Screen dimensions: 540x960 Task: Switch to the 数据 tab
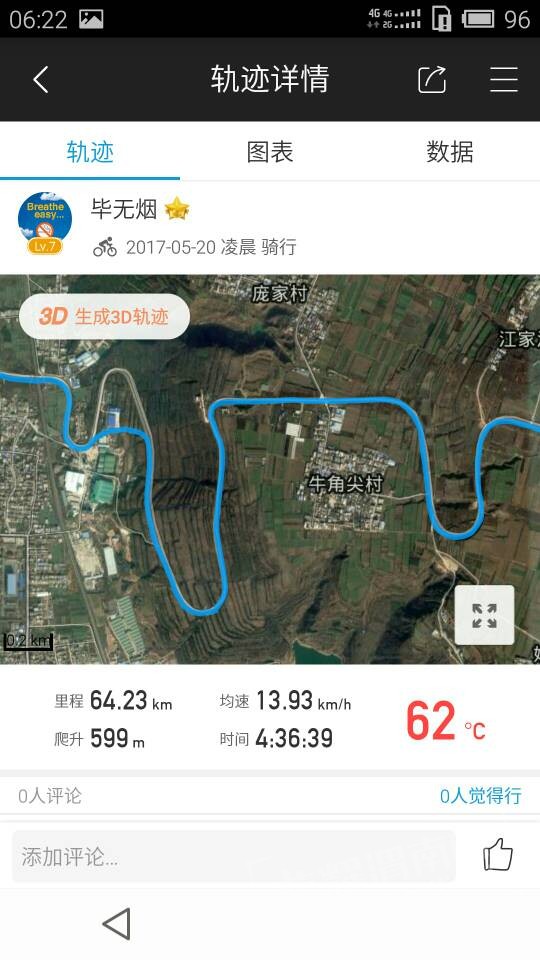[x=450, y=152]
